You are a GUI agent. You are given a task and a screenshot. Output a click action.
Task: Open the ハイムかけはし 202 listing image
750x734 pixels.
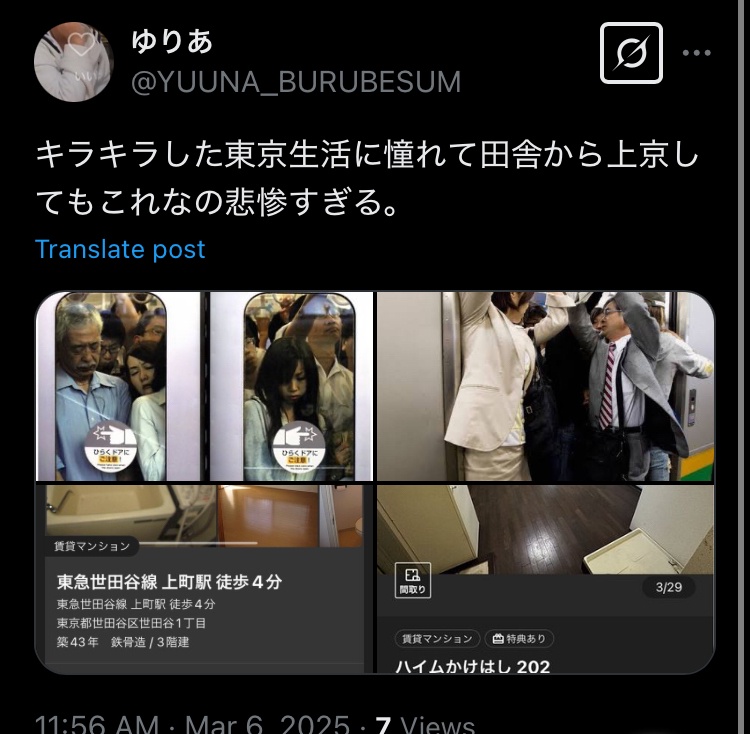545,578
